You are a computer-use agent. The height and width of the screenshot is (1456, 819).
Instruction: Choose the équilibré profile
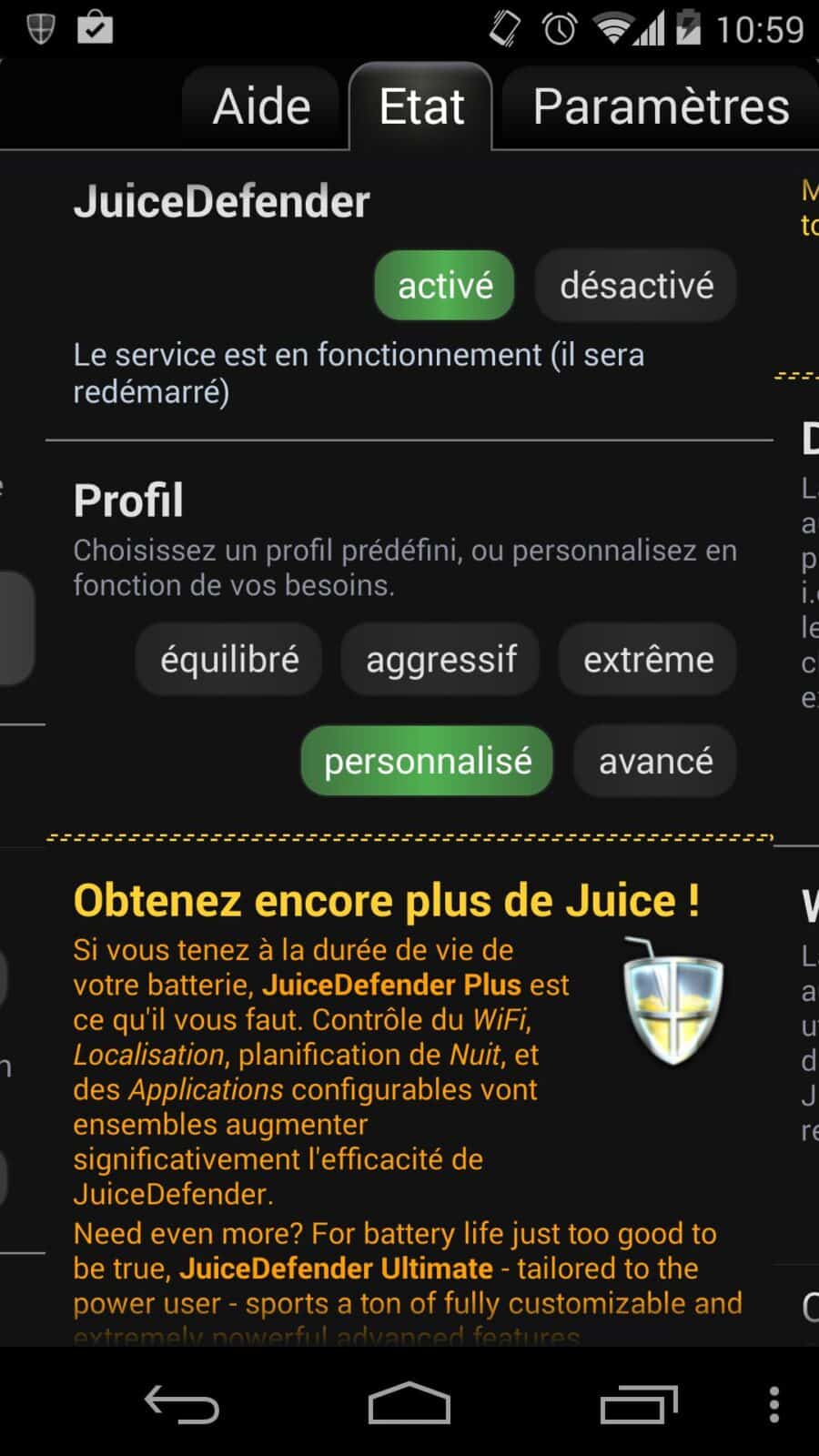pyautogui.click(x=229, y=660)
